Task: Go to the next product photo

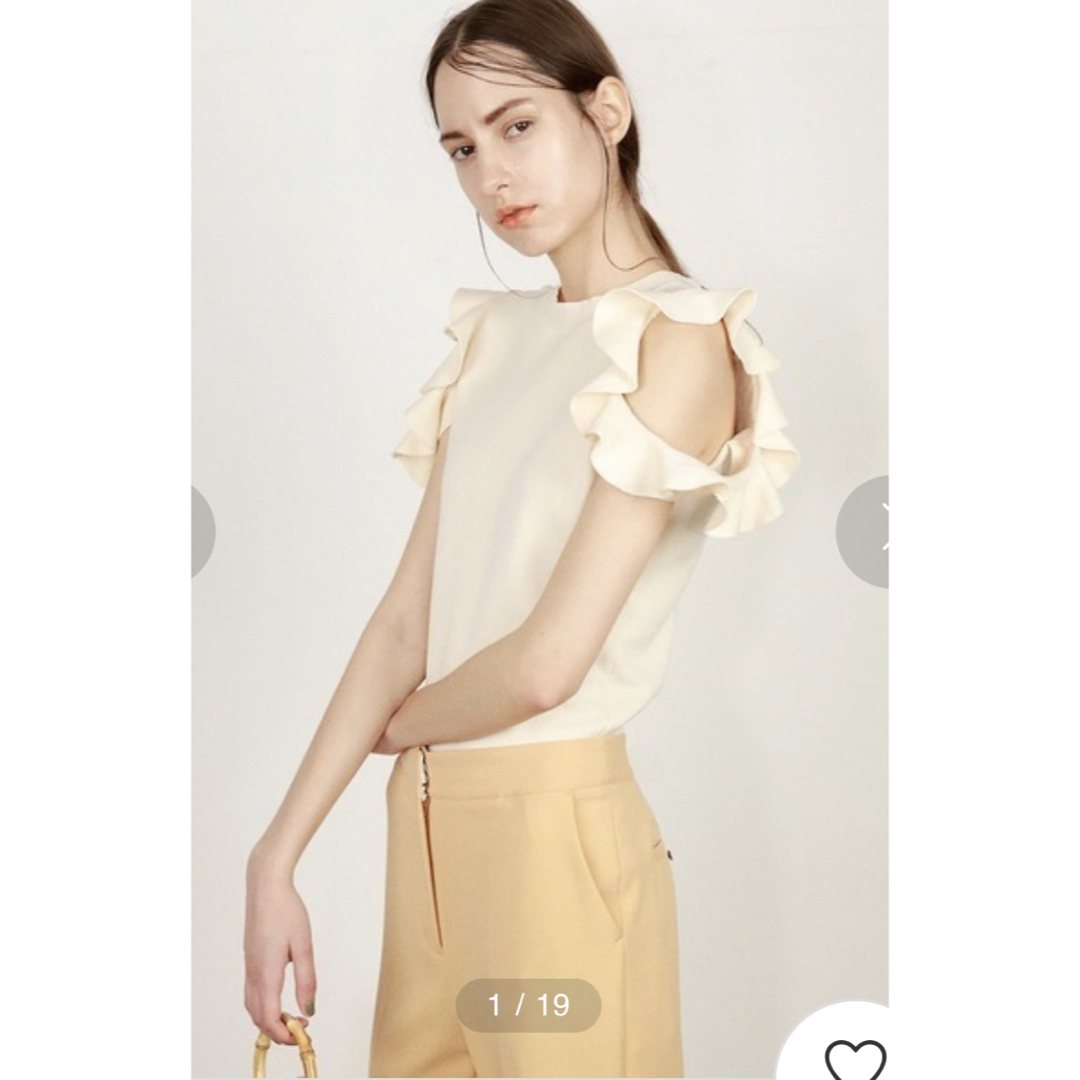Action: tap(866, 531)
